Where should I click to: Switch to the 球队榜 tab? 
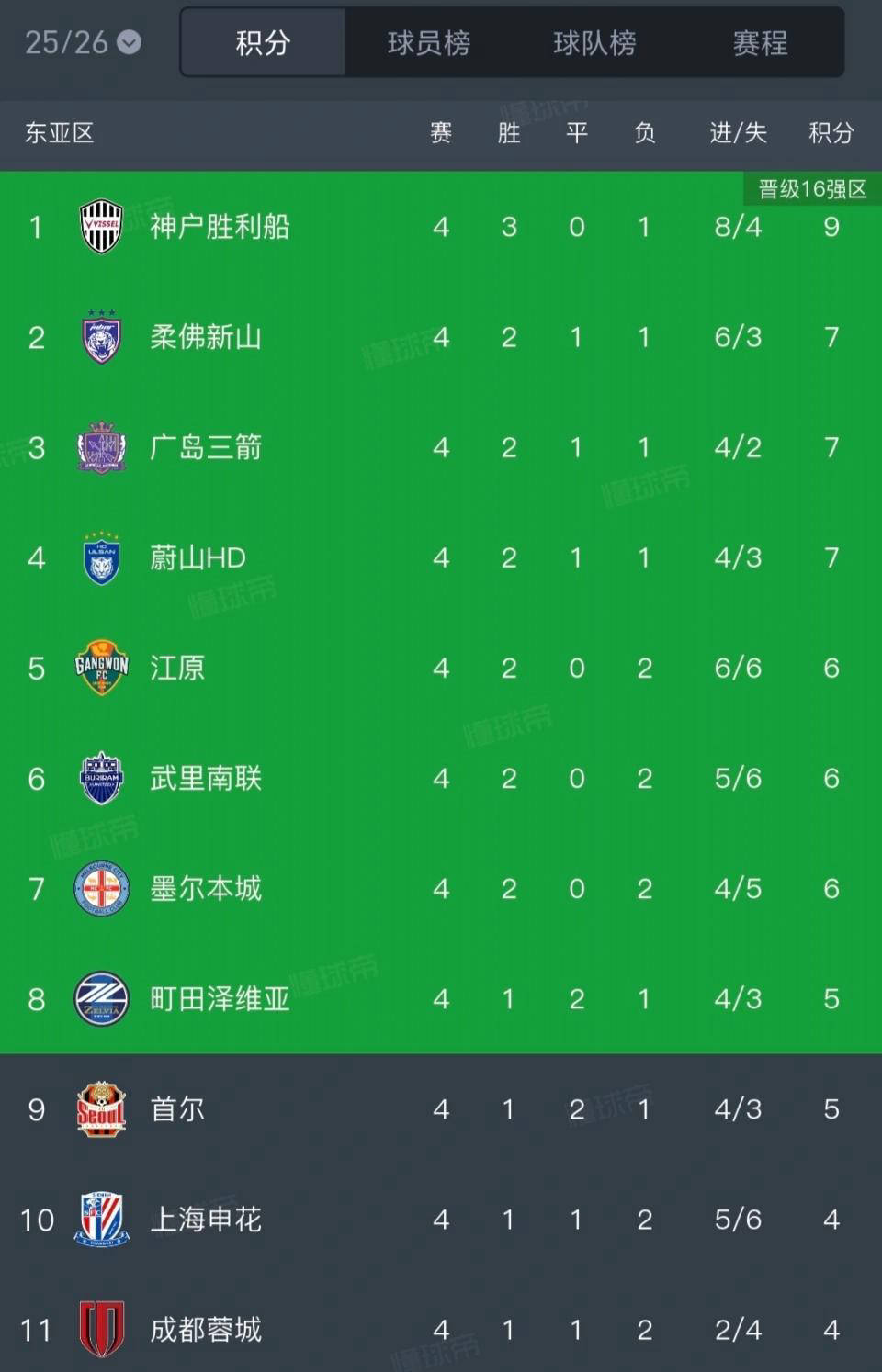coord(594,42)
